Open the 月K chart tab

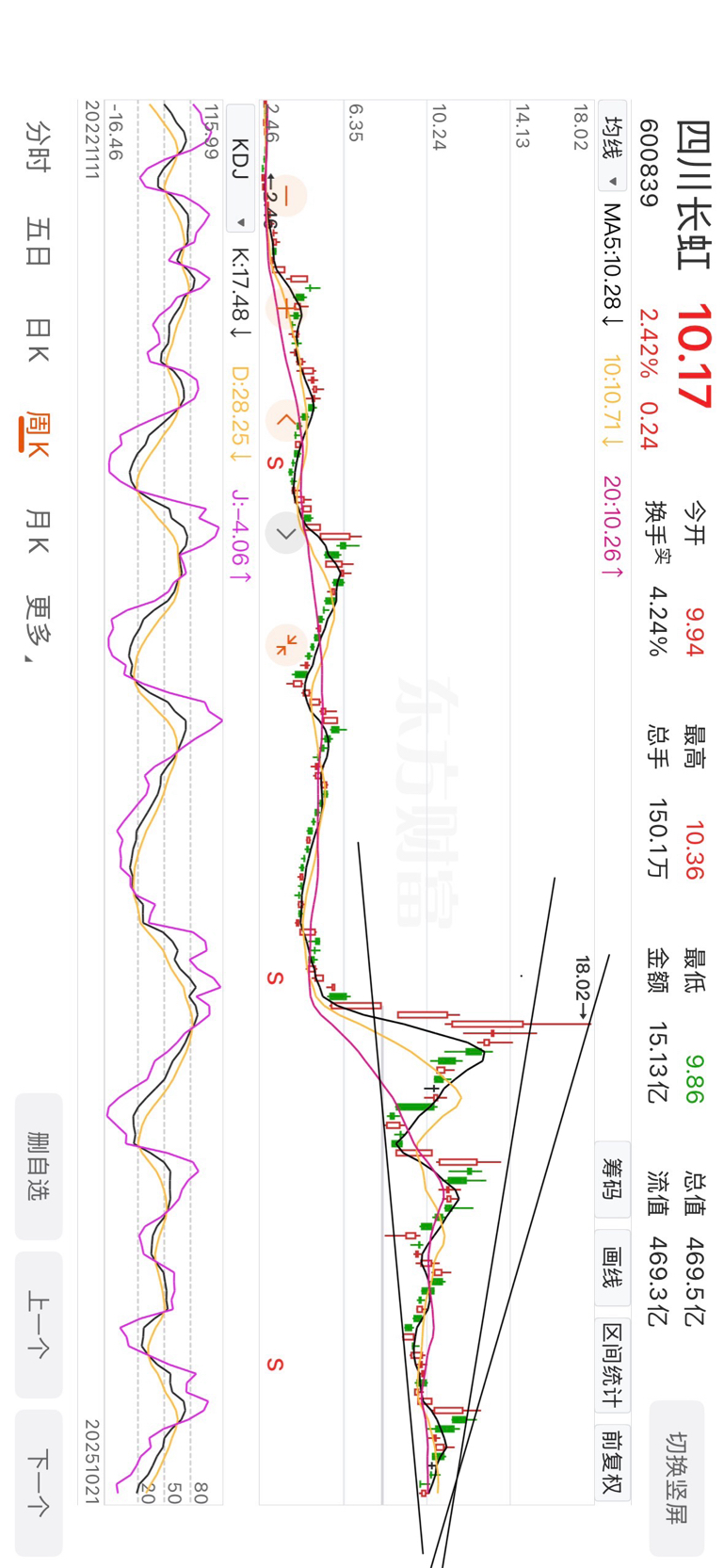(38, 531)
